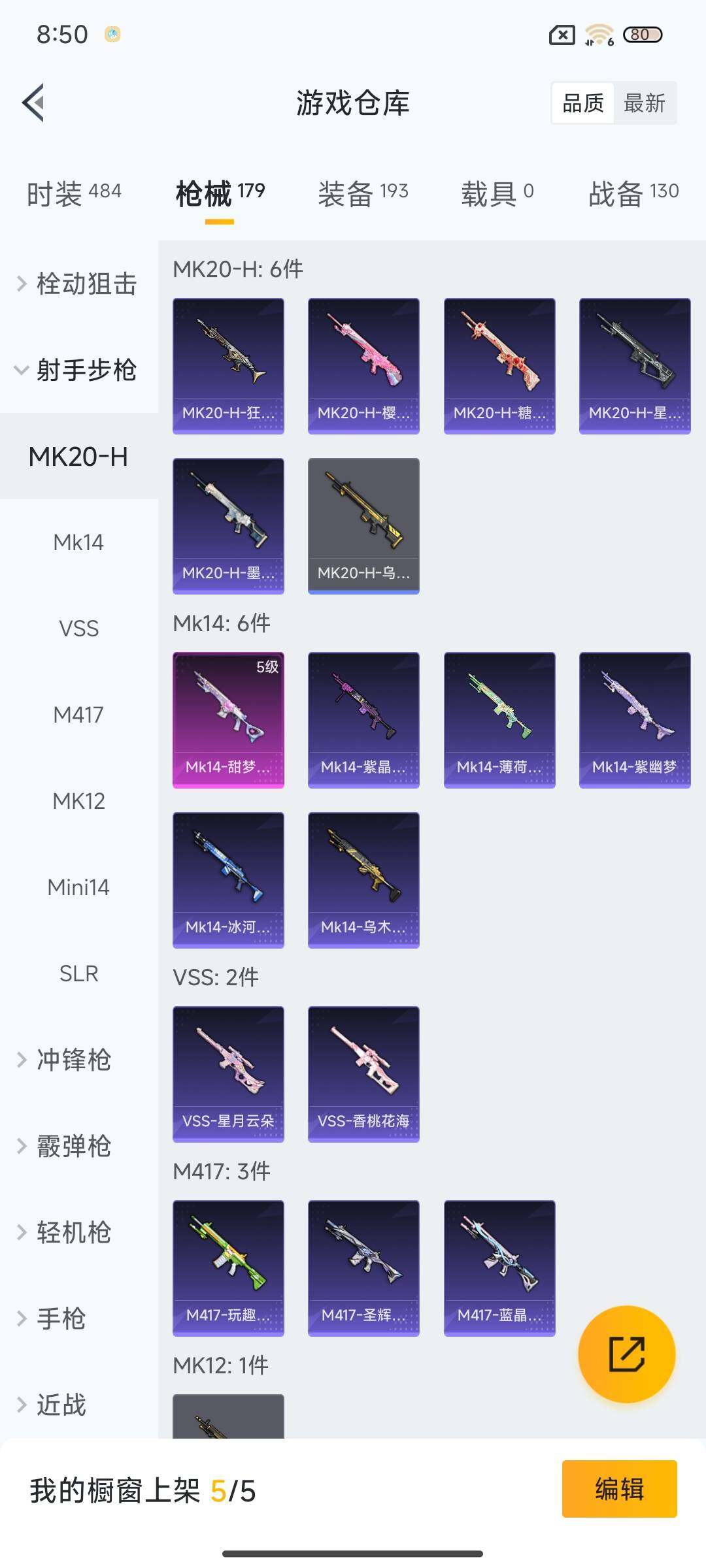
Task: View the VSS-香桃花海 skin
Action: click(363, 1074)
